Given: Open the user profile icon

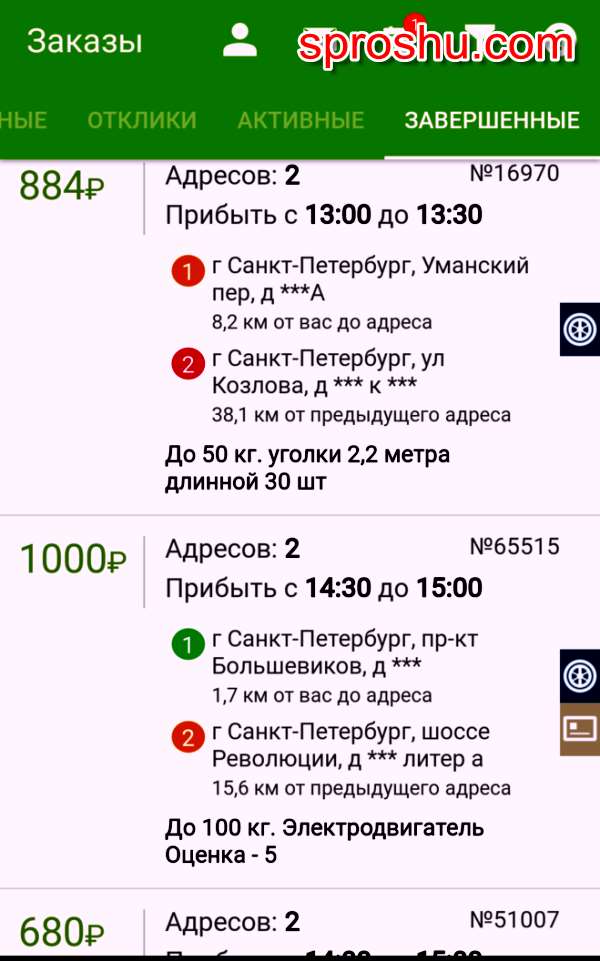Looking at the screenshot, I should click(240, 40).
